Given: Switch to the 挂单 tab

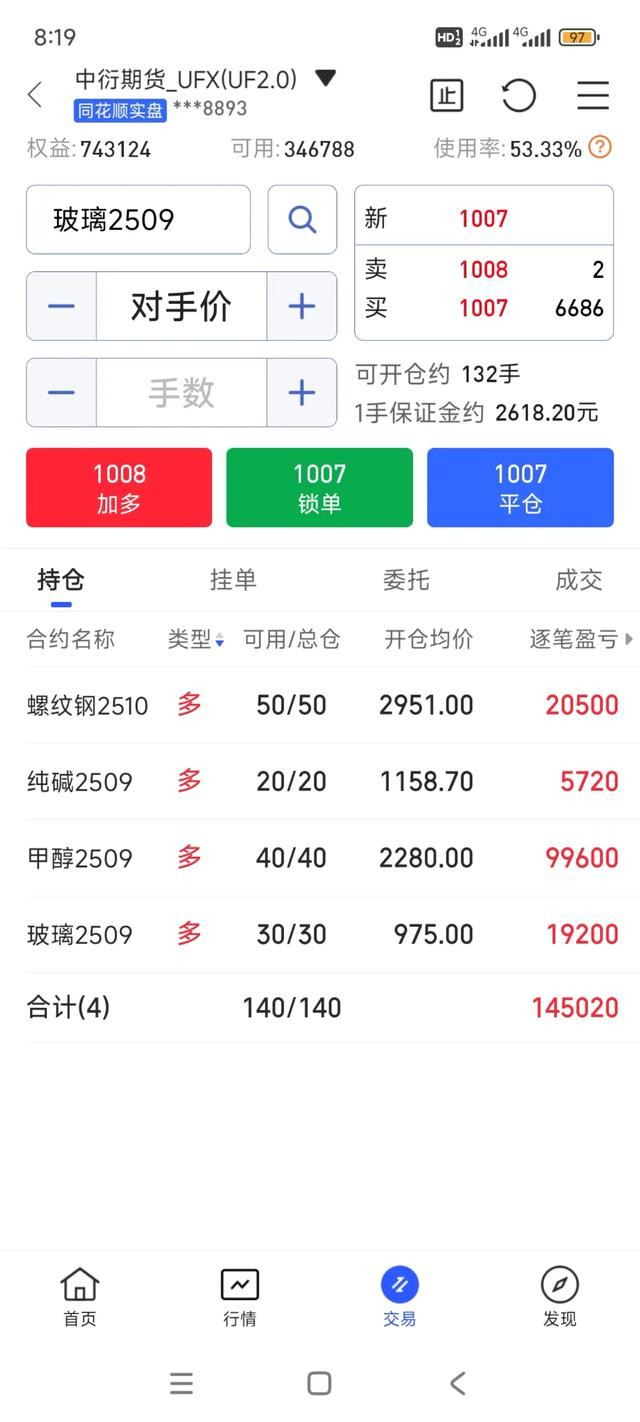Looking at the screenshot, I should (233, 579).
